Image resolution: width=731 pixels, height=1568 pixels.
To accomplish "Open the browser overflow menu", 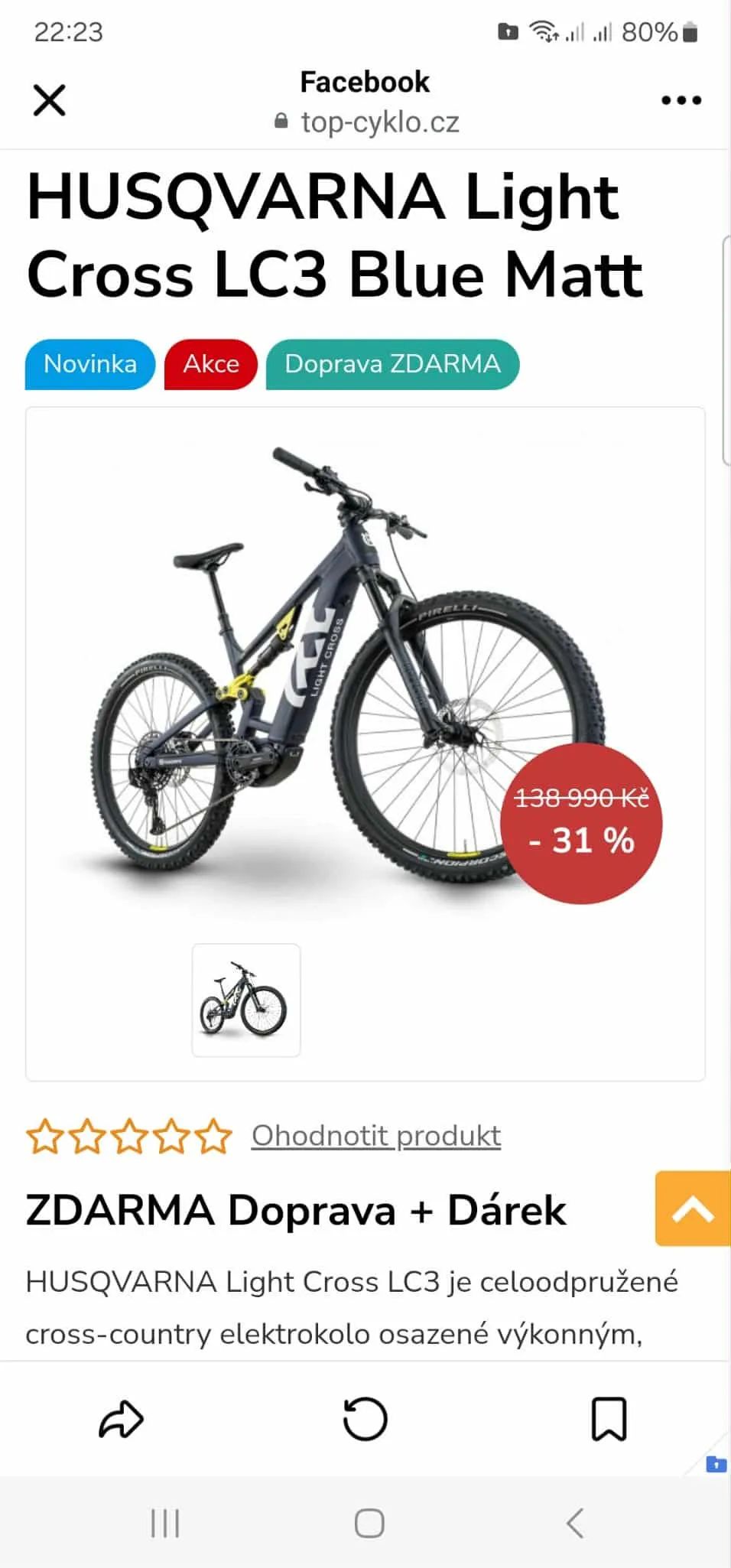I will click(x=681, y=100).
